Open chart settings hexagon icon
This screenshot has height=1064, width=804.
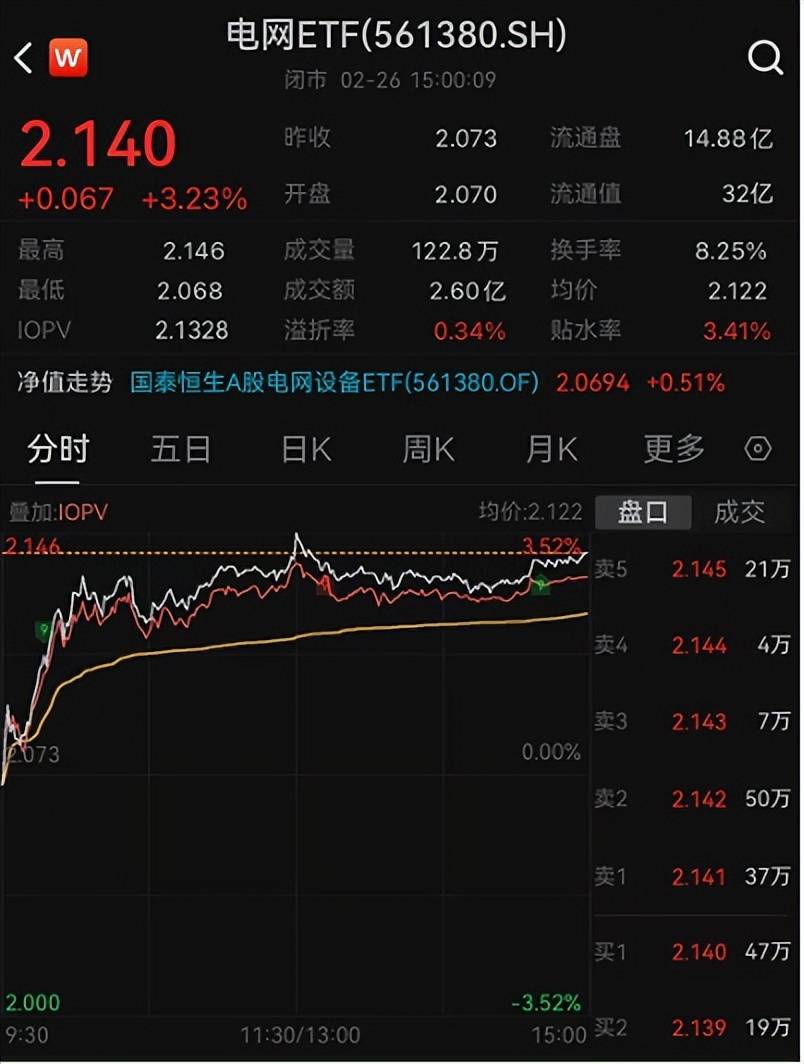click(x=760, y=448)
